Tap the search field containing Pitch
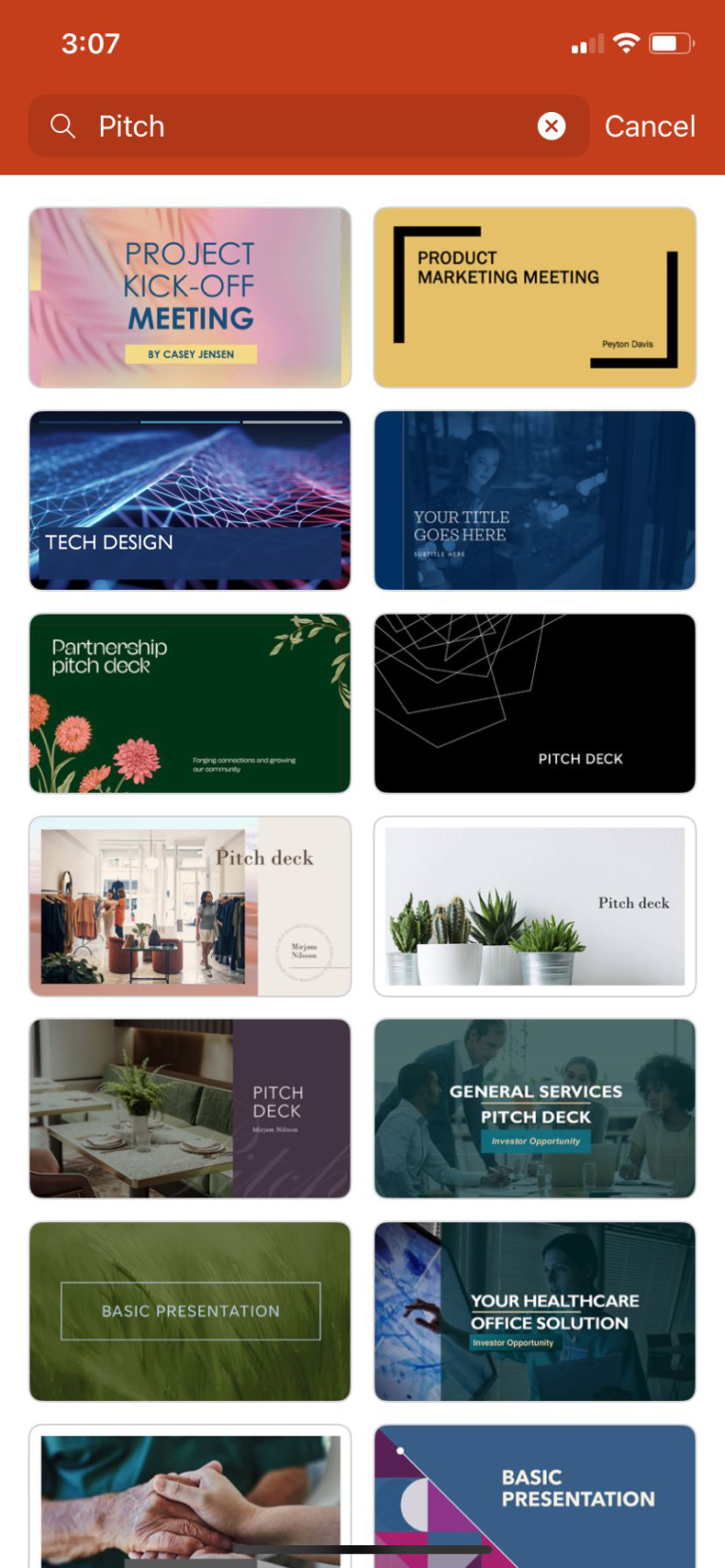Screen dimensions: 725x1568 [304, 126]
